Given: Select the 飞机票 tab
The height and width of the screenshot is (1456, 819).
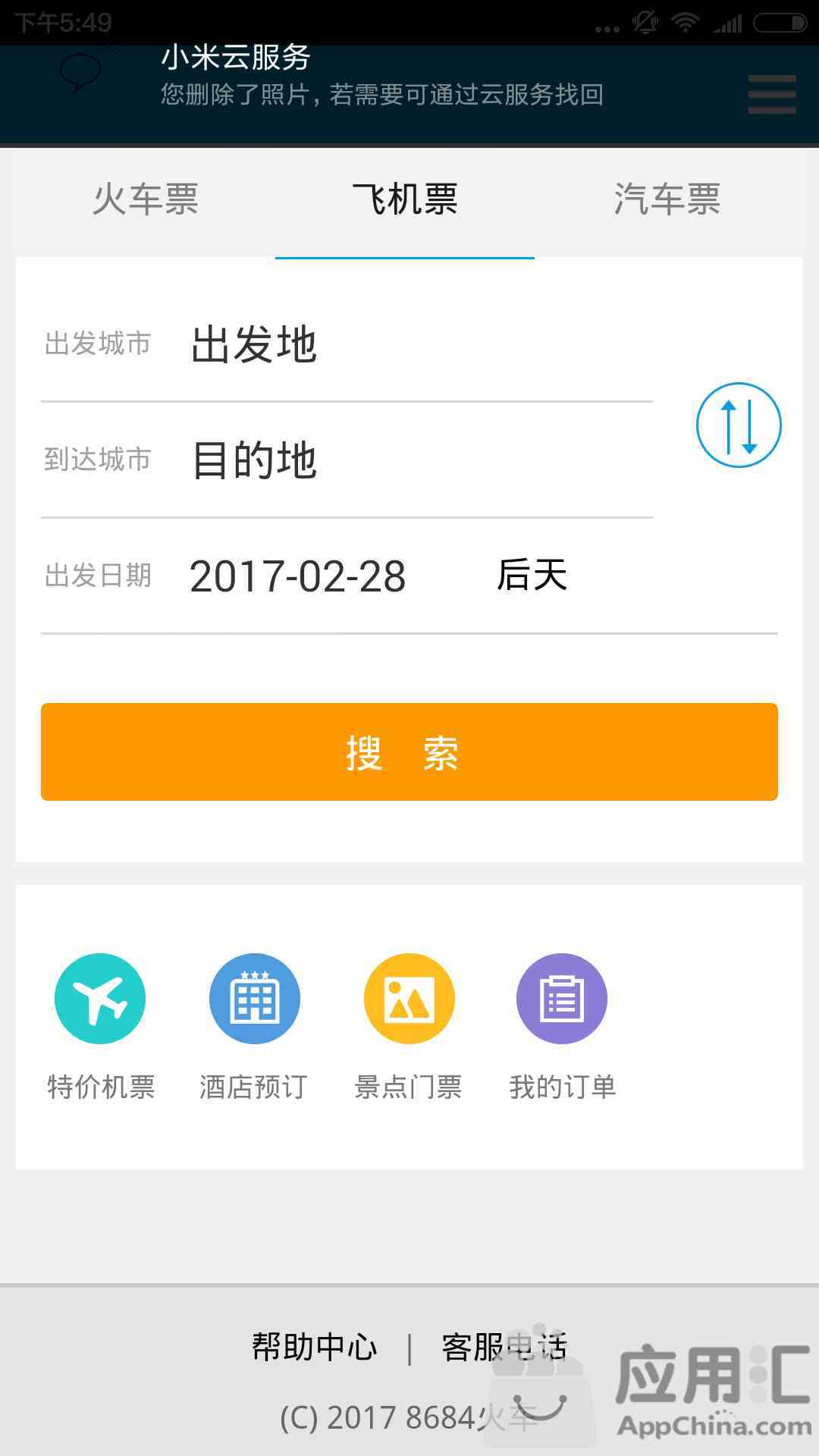Looking at the screenshot, I should point(405,200).
